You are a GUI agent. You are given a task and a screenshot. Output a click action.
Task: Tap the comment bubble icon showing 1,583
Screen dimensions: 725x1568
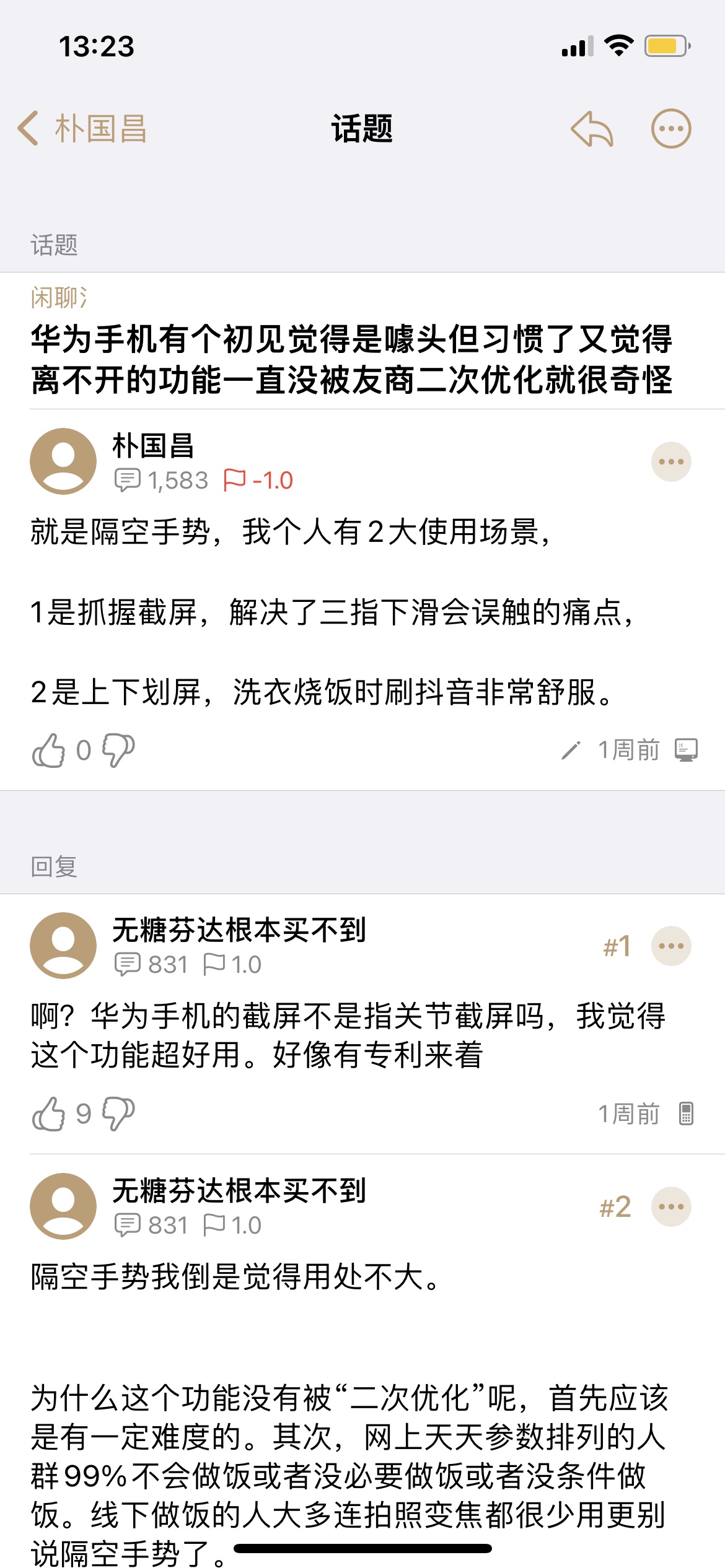coord(128,480)
